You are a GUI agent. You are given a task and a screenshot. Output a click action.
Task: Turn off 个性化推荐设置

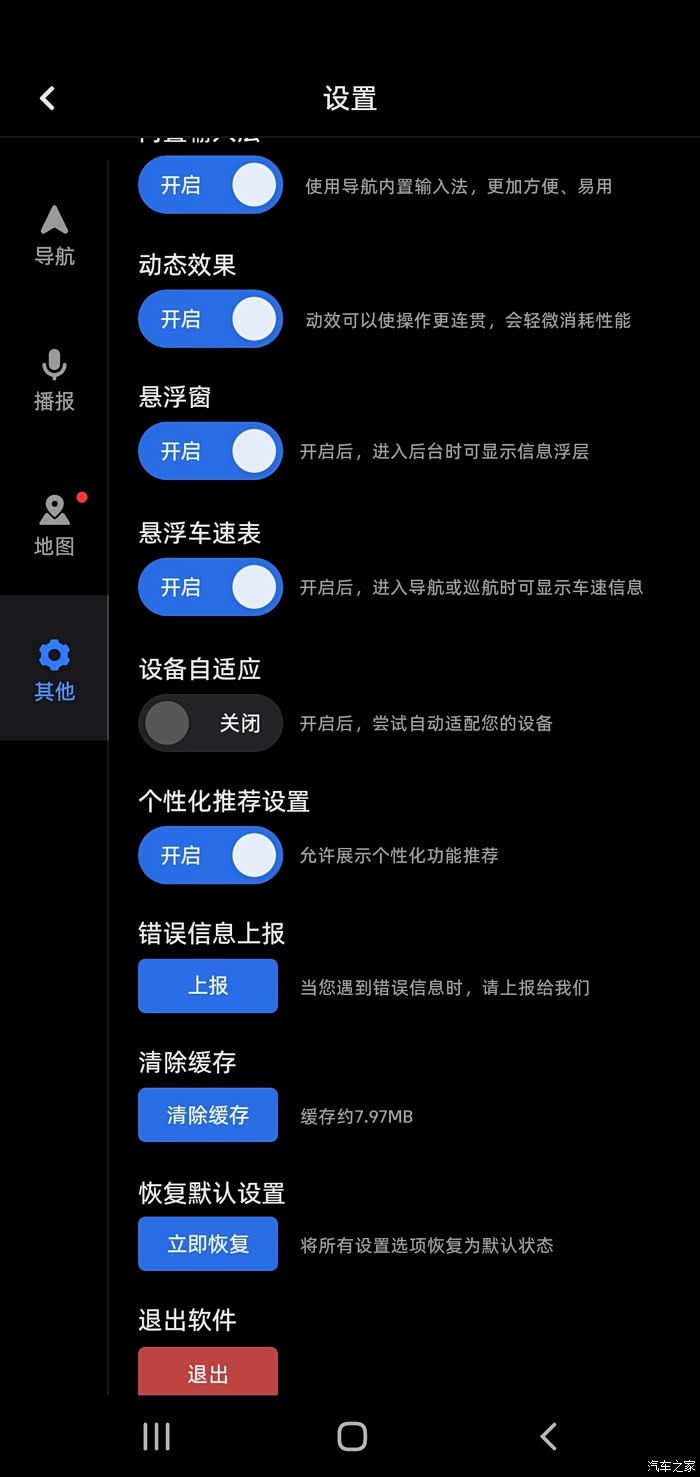210,855
